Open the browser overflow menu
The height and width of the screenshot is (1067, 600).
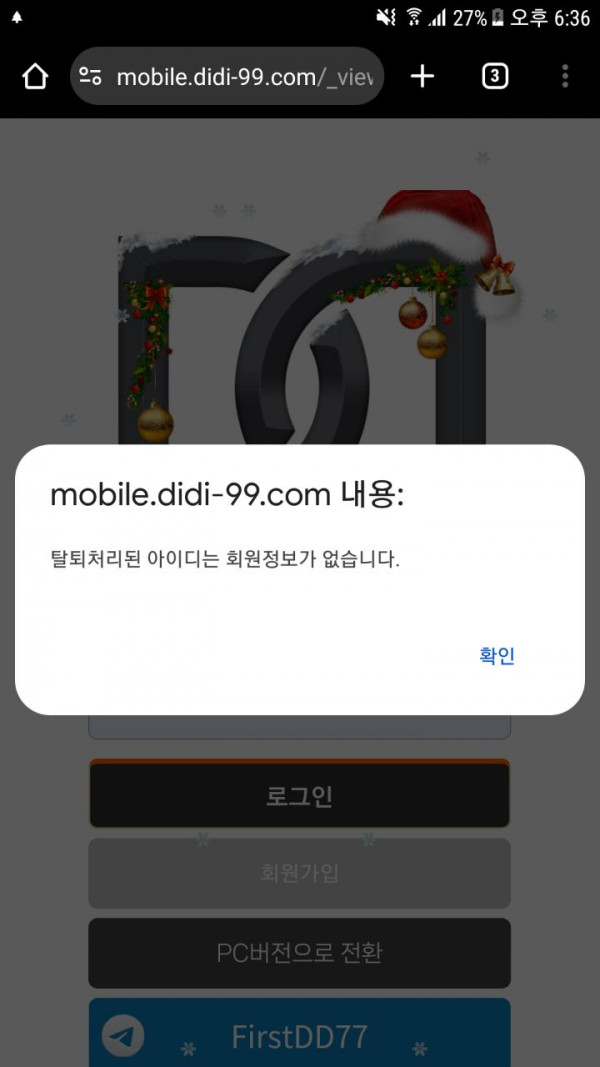[565, 76]
